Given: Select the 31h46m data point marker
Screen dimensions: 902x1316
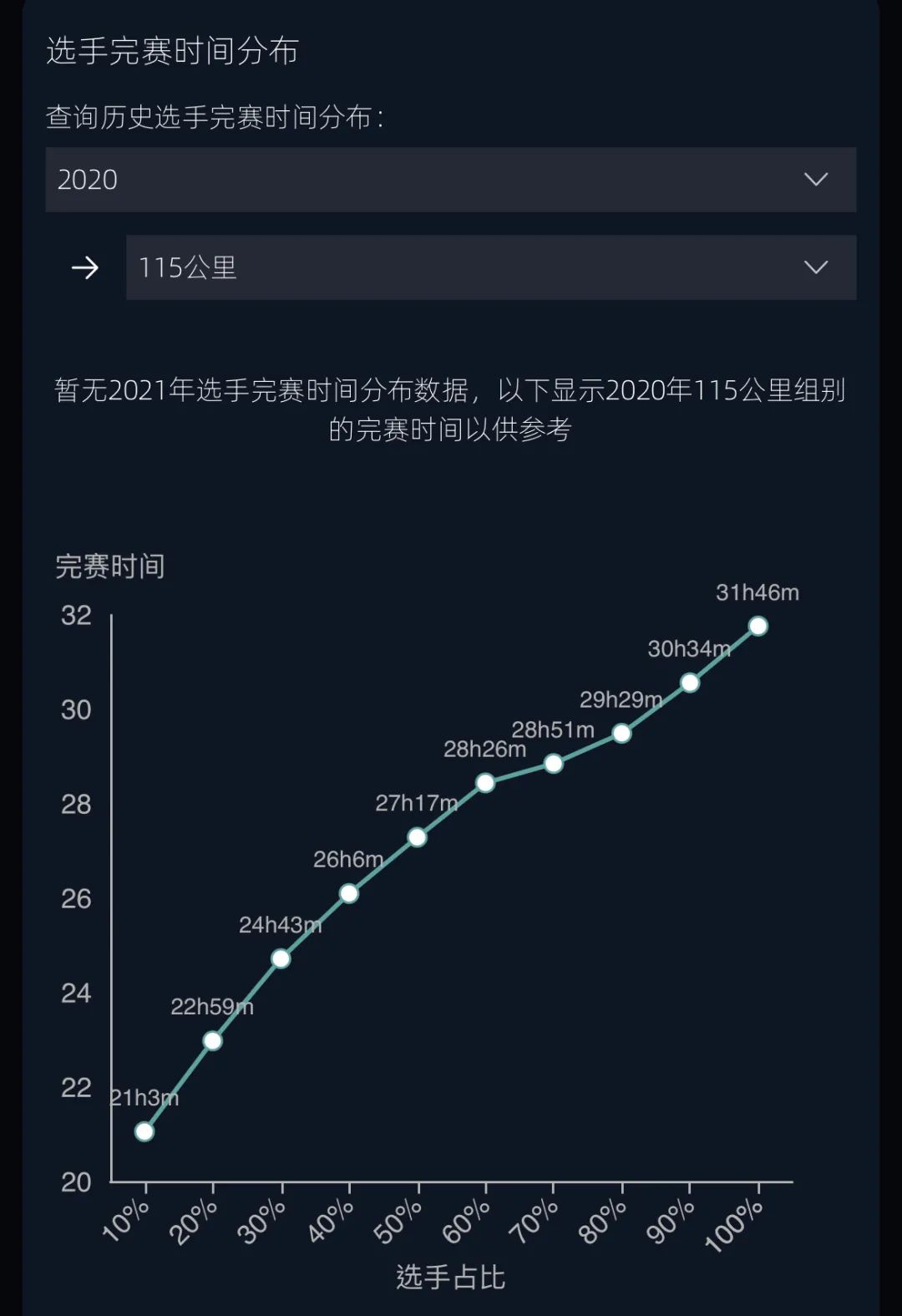Looking at the screenshot, I should coord(758,626).
